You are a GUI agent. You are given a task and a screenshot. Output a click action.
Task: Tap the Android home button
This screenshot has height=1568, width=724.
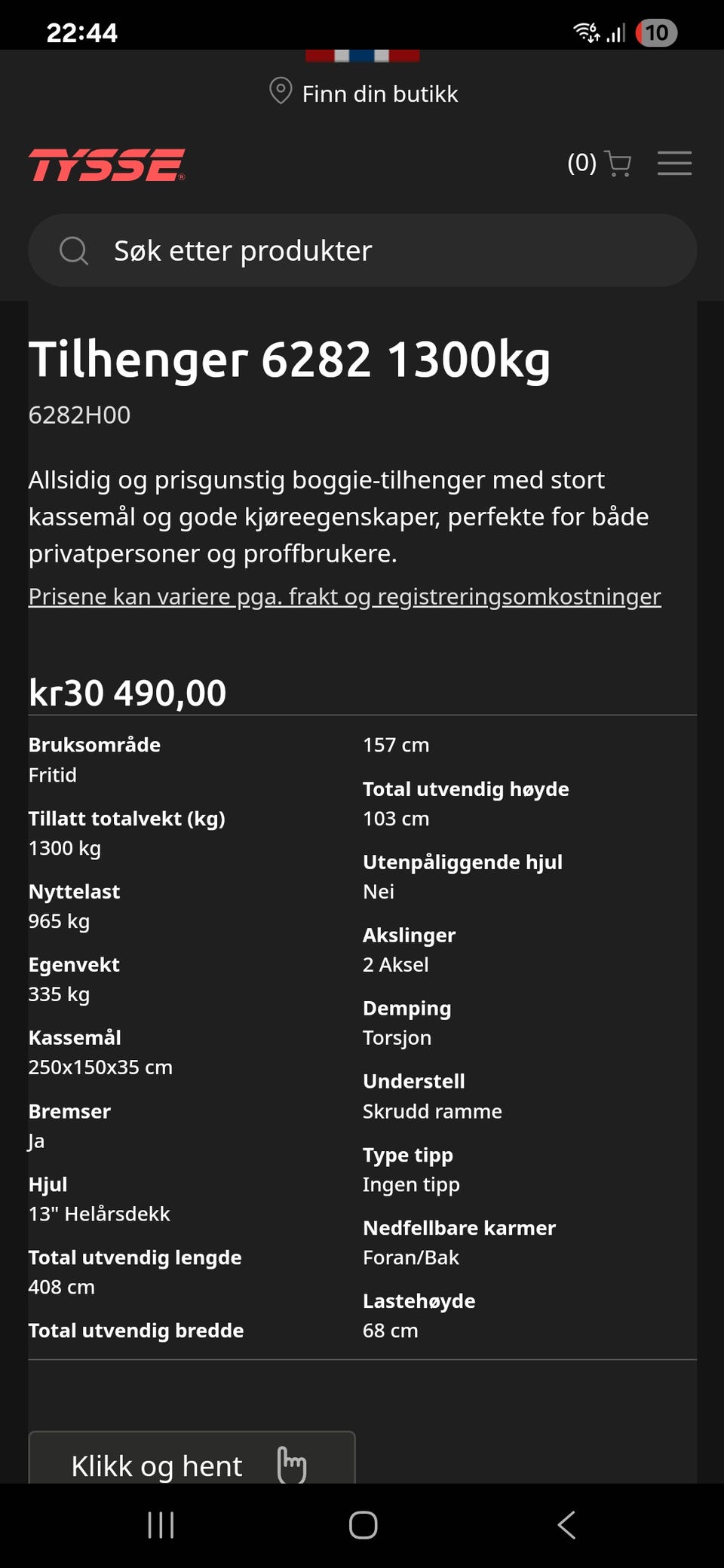coord(363,1524)
